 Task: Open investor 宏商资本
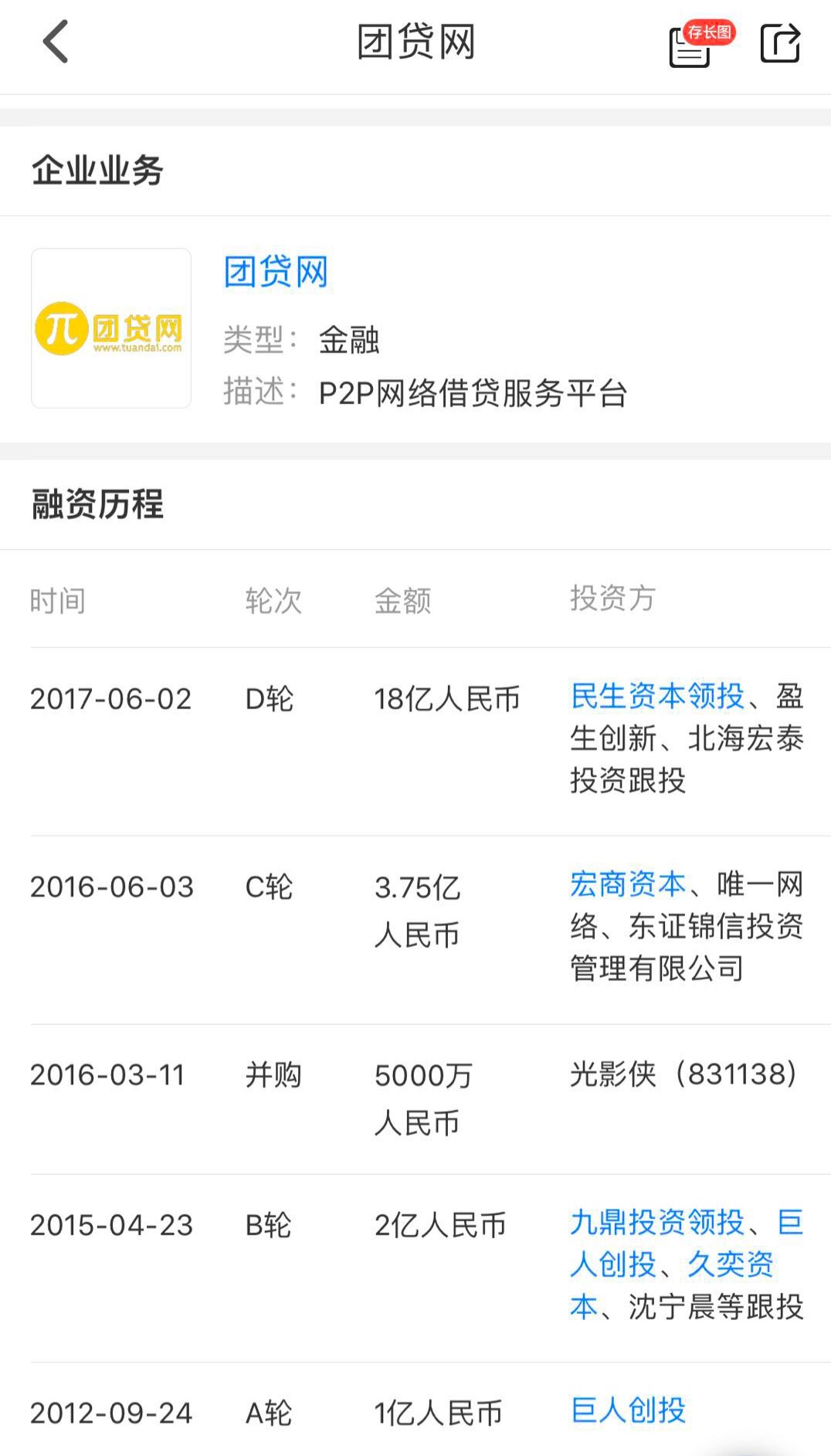point(628,884)
